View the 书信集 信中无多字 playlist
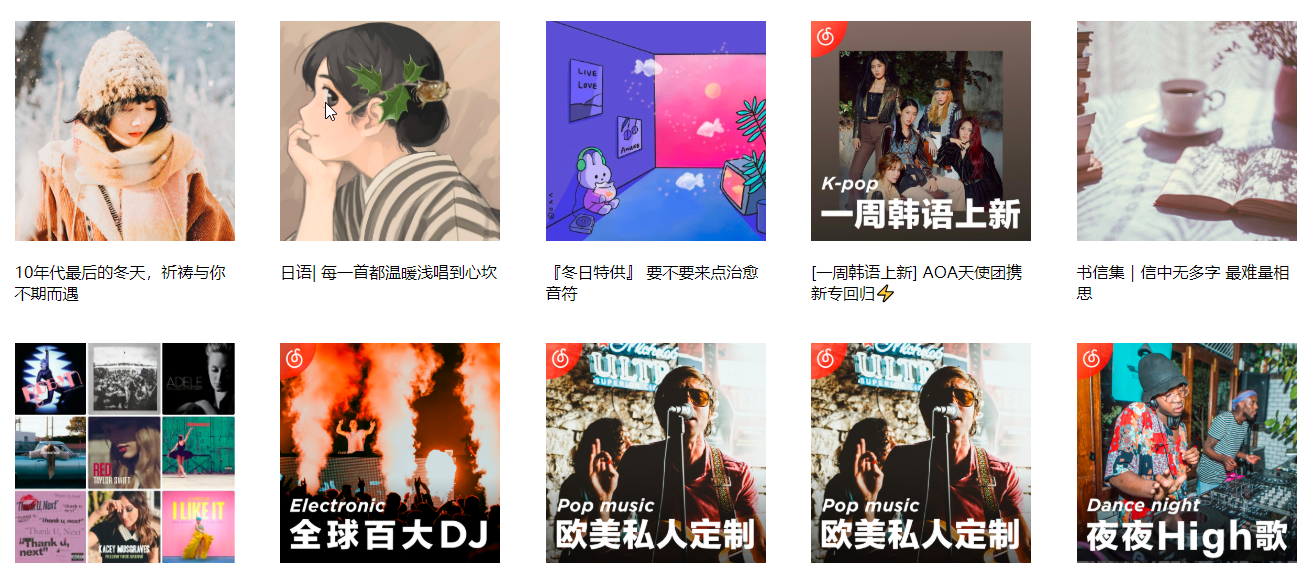The height and width of the screenshot is (578, 1313). click(x=1186, y=131)
